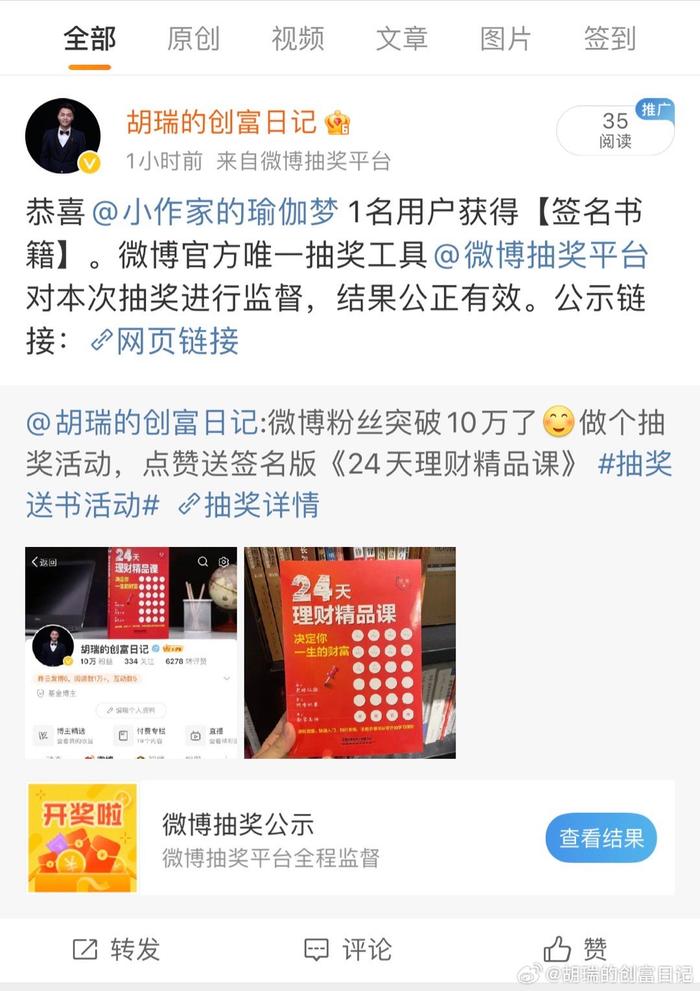
Task: Open the 签到 tab
Action: (609, 39)
